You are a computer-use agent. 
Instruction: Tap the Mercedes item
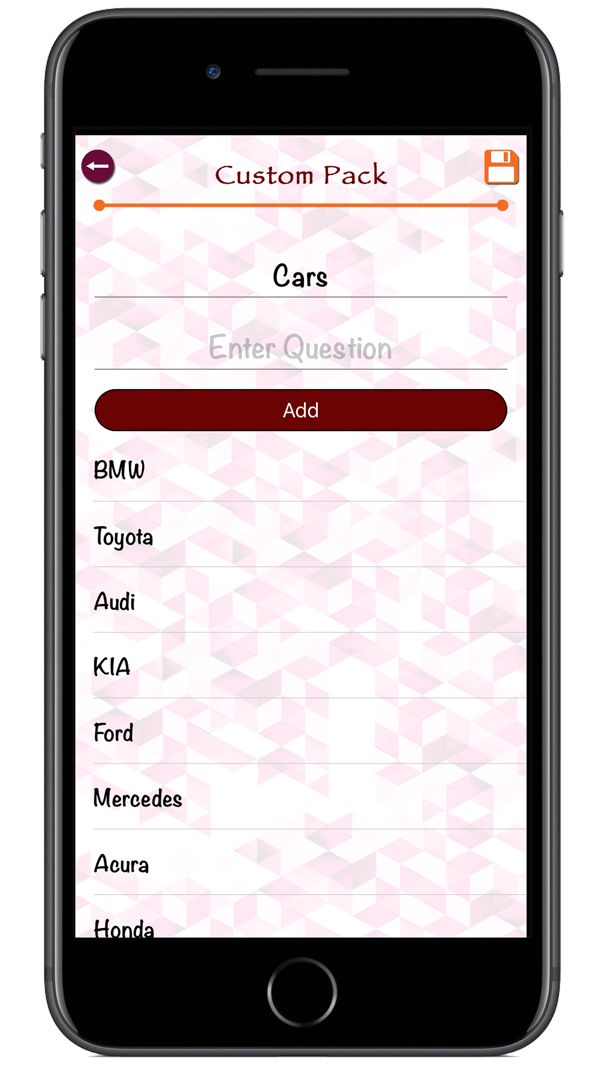click(300, 798)
